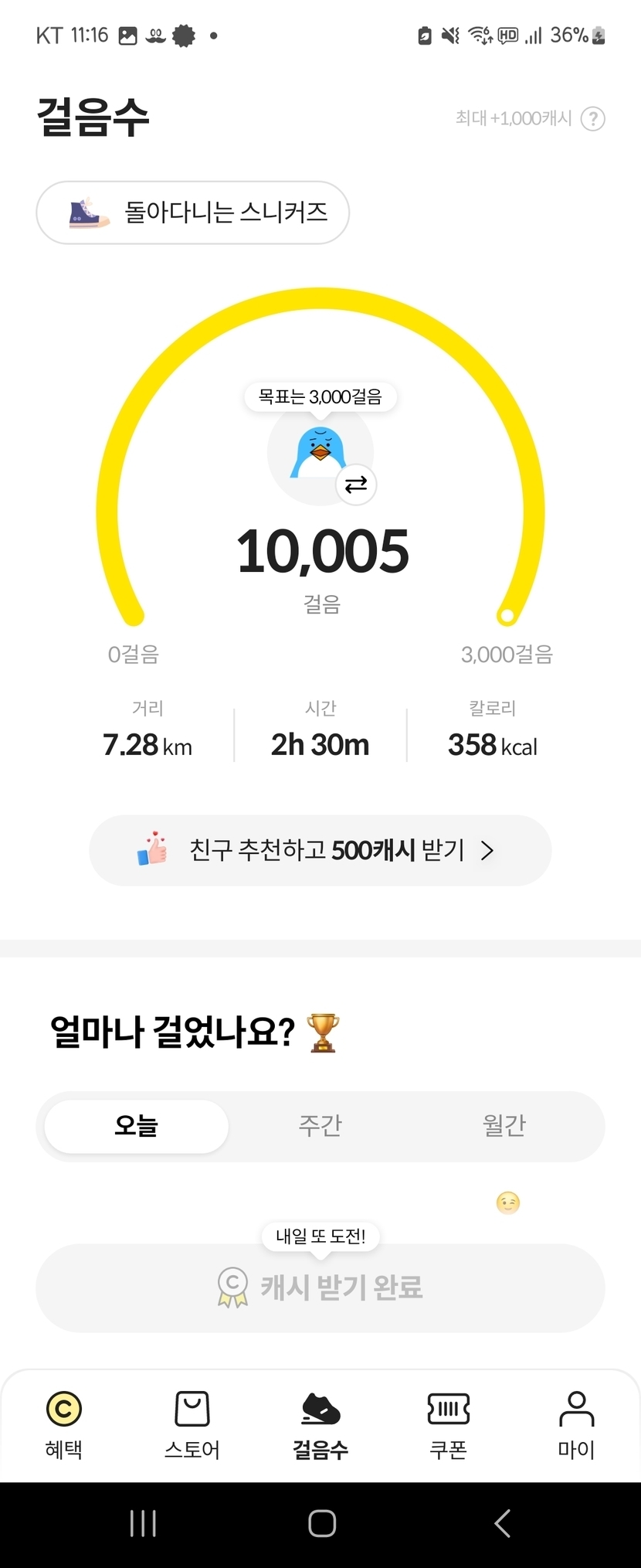Screen dimensions: 641x1568
Task: Switch to the 마이 tab
Action: click(x=576, y=1425)
